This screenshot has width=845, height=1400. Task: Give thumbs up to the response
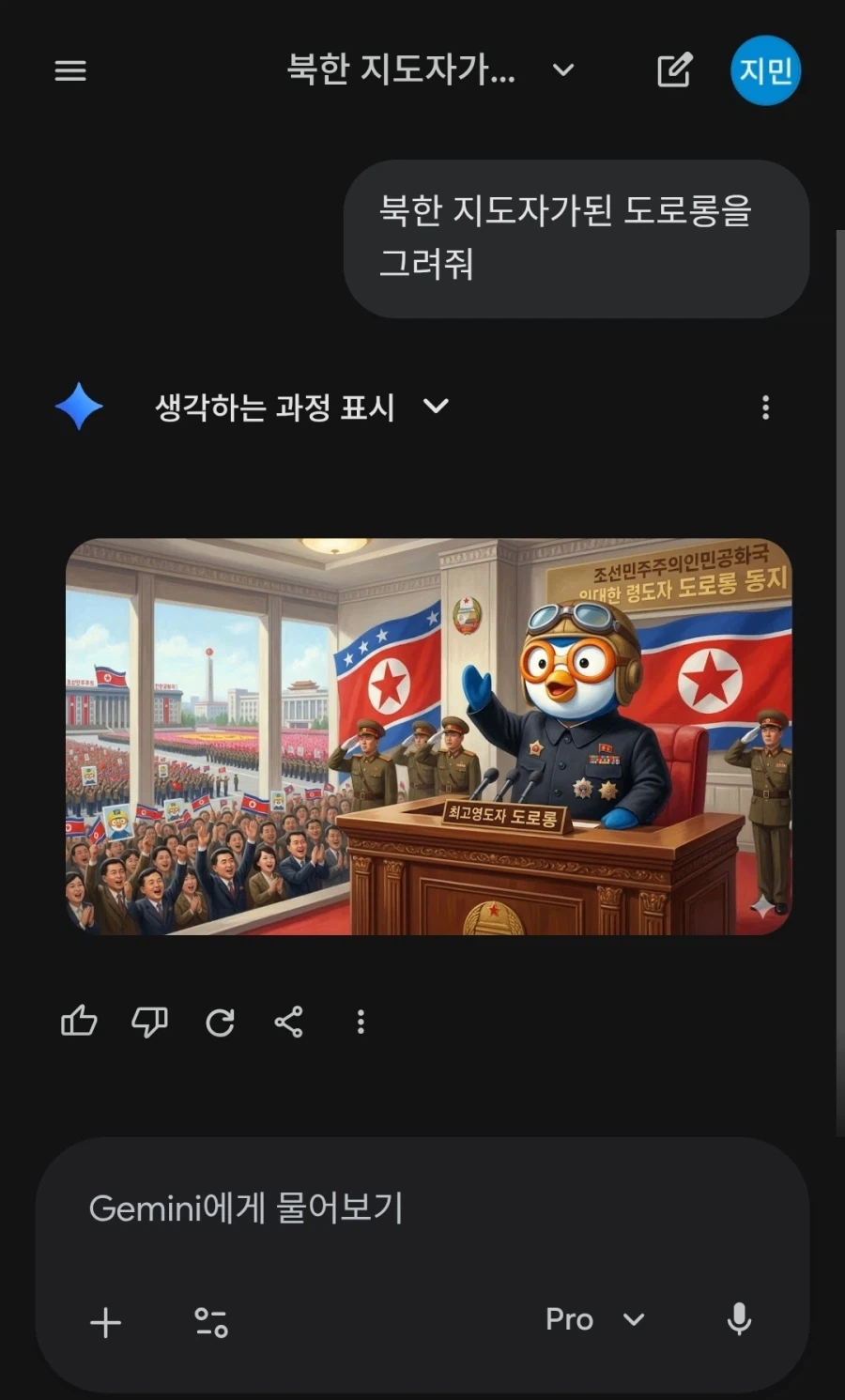(79, 1023)
